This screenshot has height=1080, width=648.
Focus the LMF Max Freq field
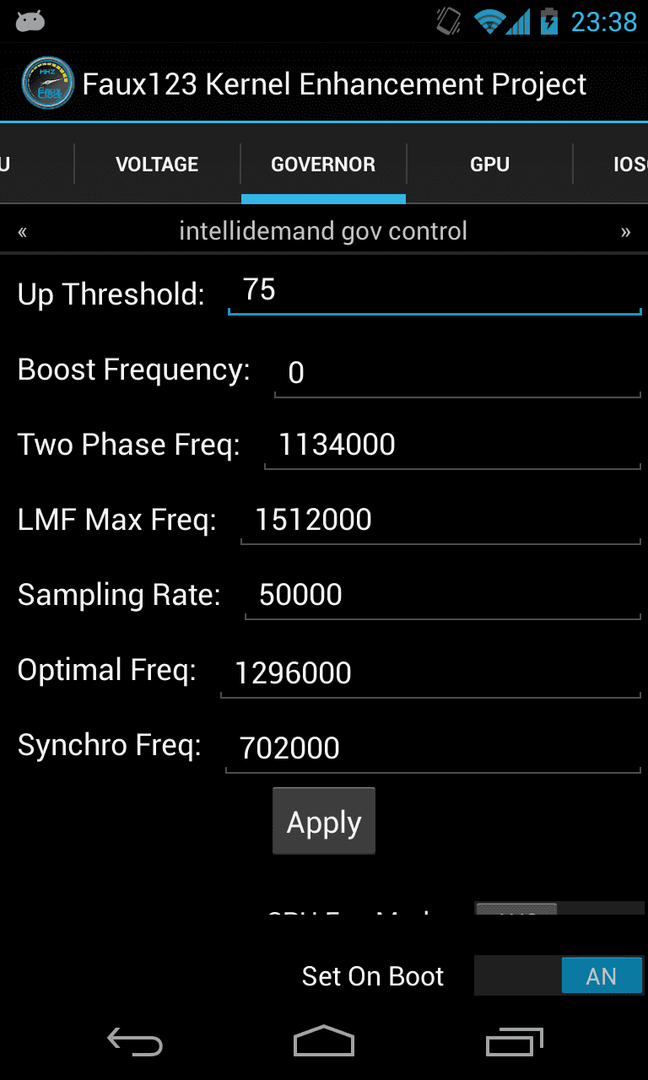pyautogui.click(x=441, y=520)
